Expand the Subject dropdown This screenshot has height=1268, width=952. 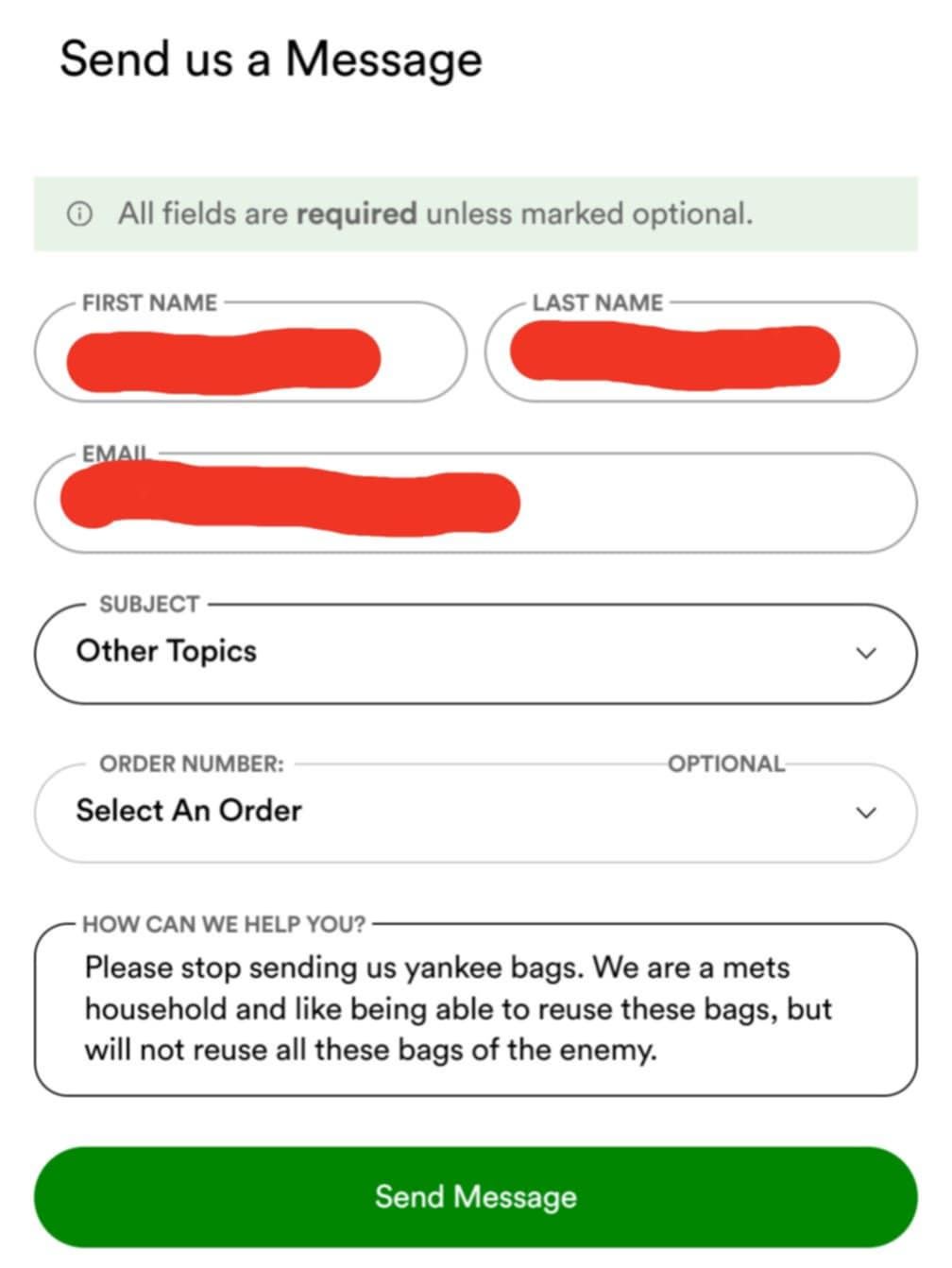point(475,654)
